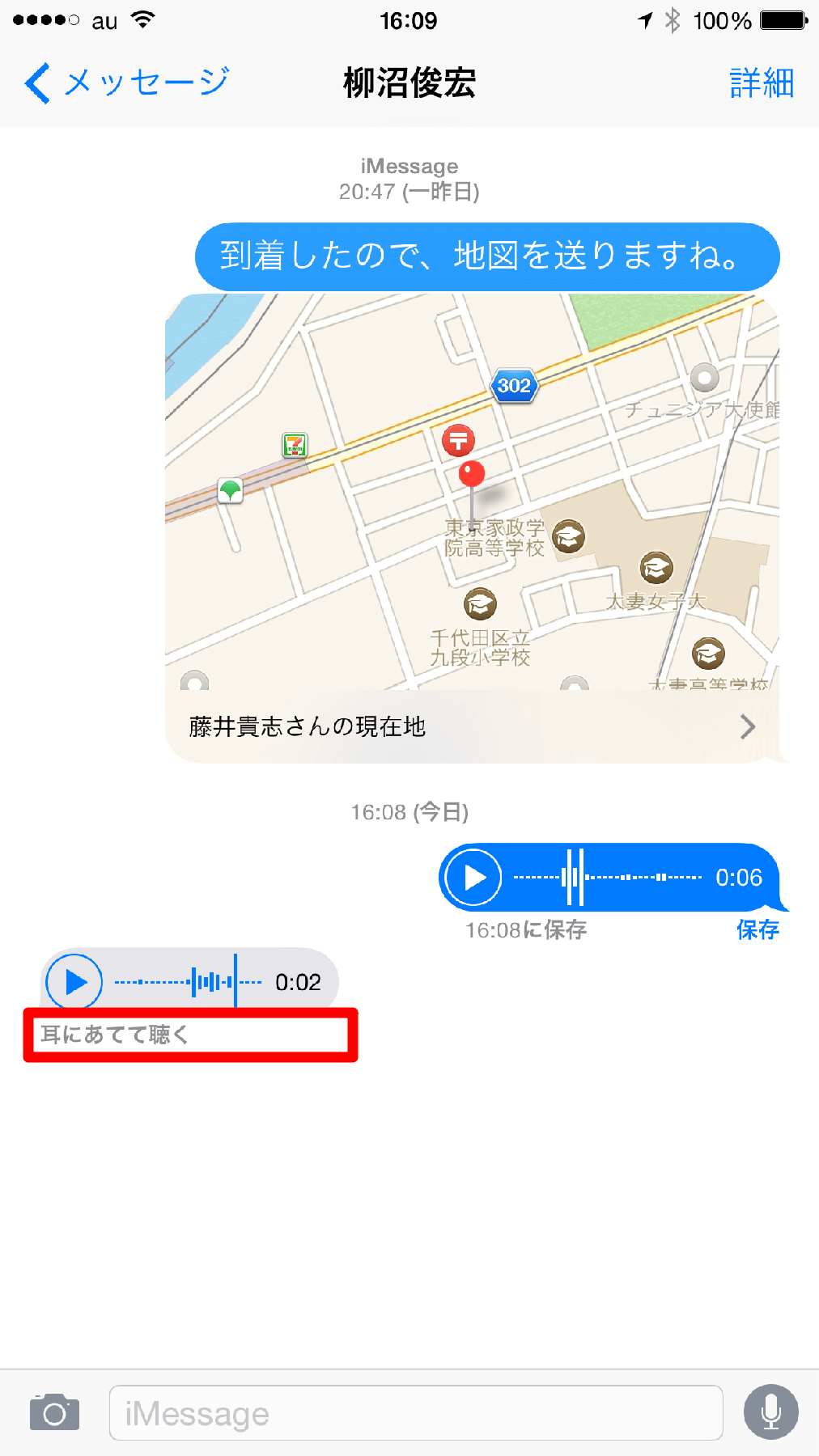Open the camera to attach a photo

point(53,1412)
